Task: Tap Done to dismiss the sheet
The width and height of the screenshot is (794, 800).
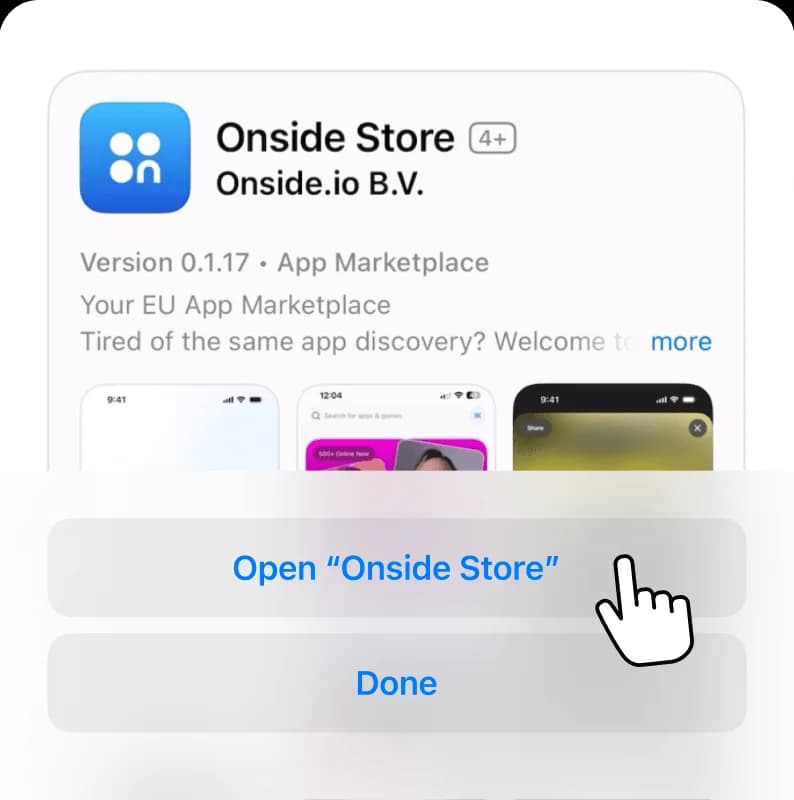Action: [x=396, y=683]
